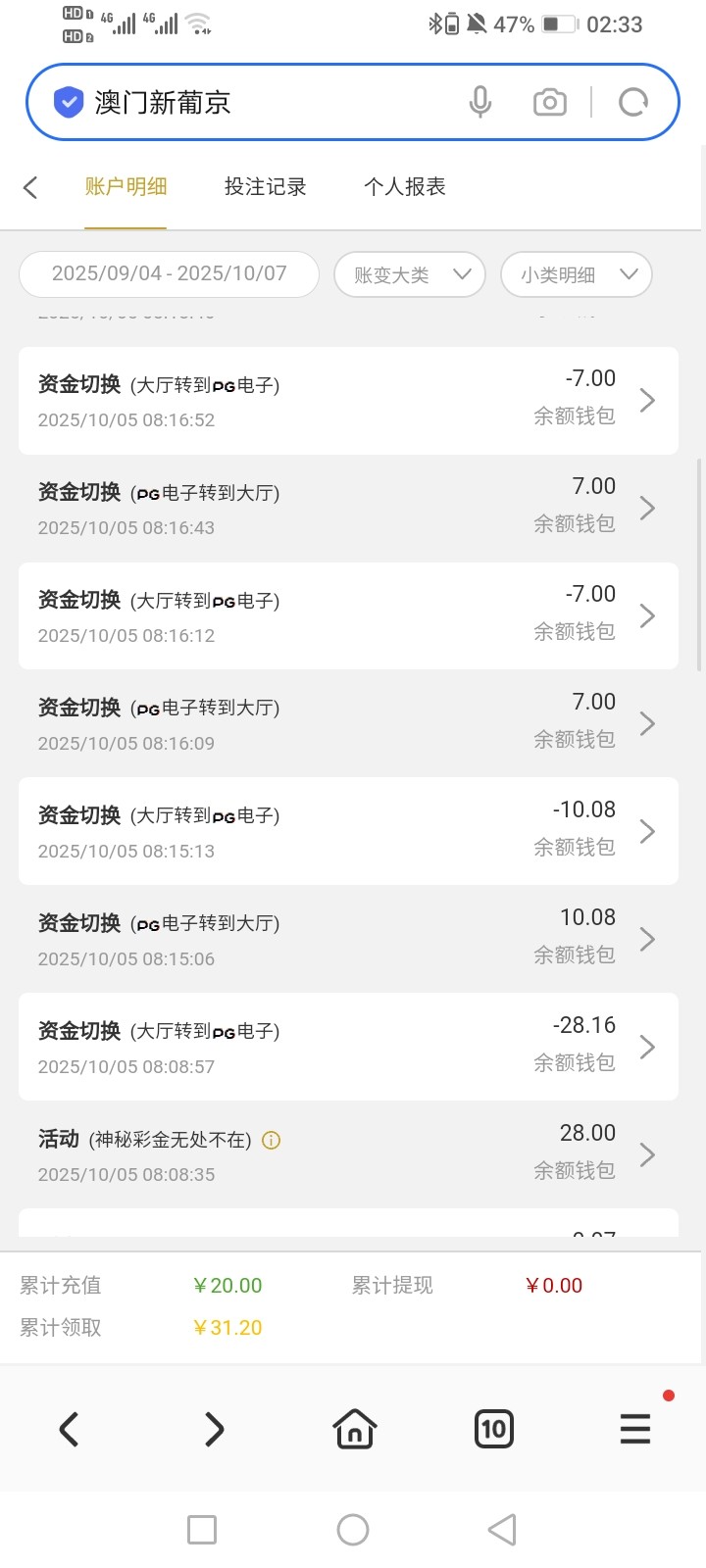Expand the 小类明细 dropdown filter
The width and height of the screenshot is (706, 1568).
577,274
